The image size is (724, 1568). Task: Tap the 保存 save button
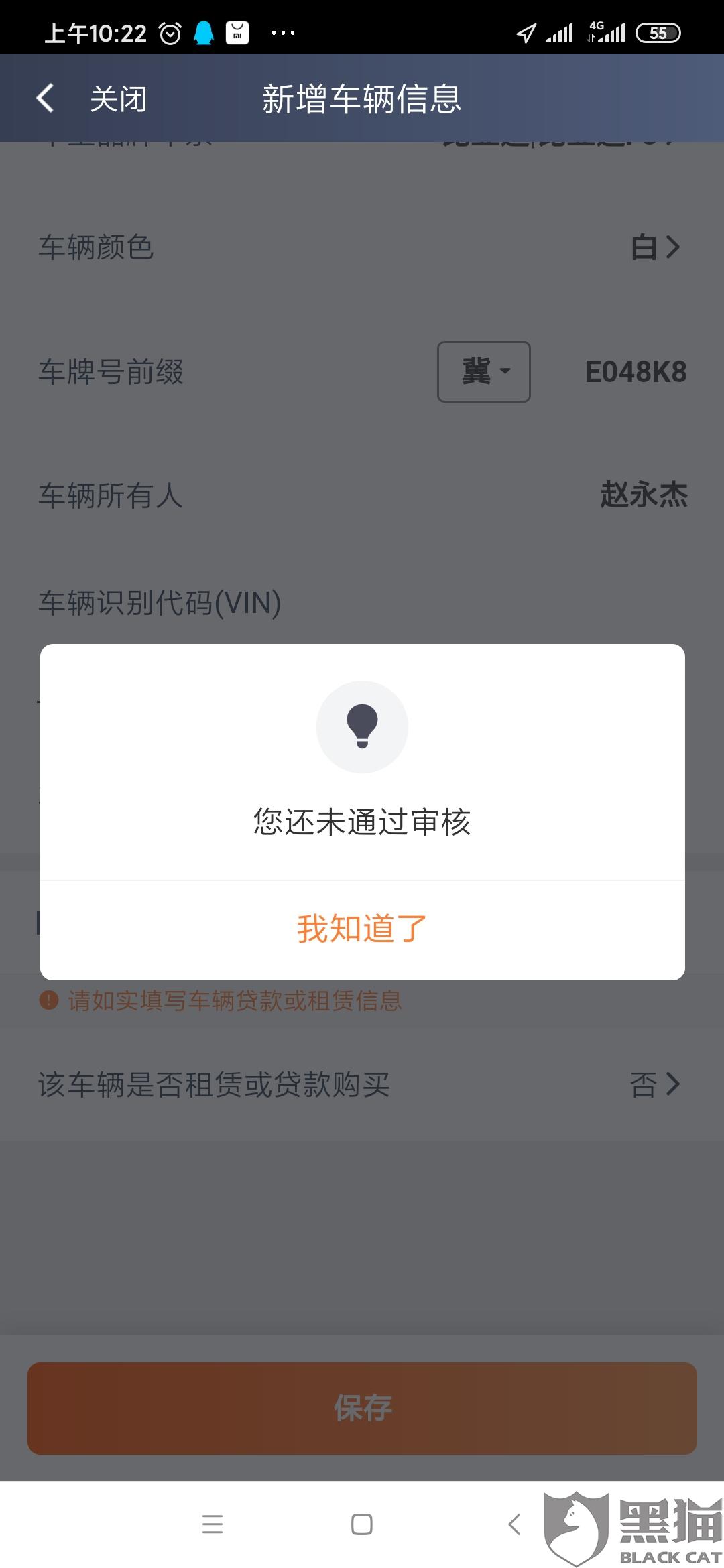click(362, 1408)
